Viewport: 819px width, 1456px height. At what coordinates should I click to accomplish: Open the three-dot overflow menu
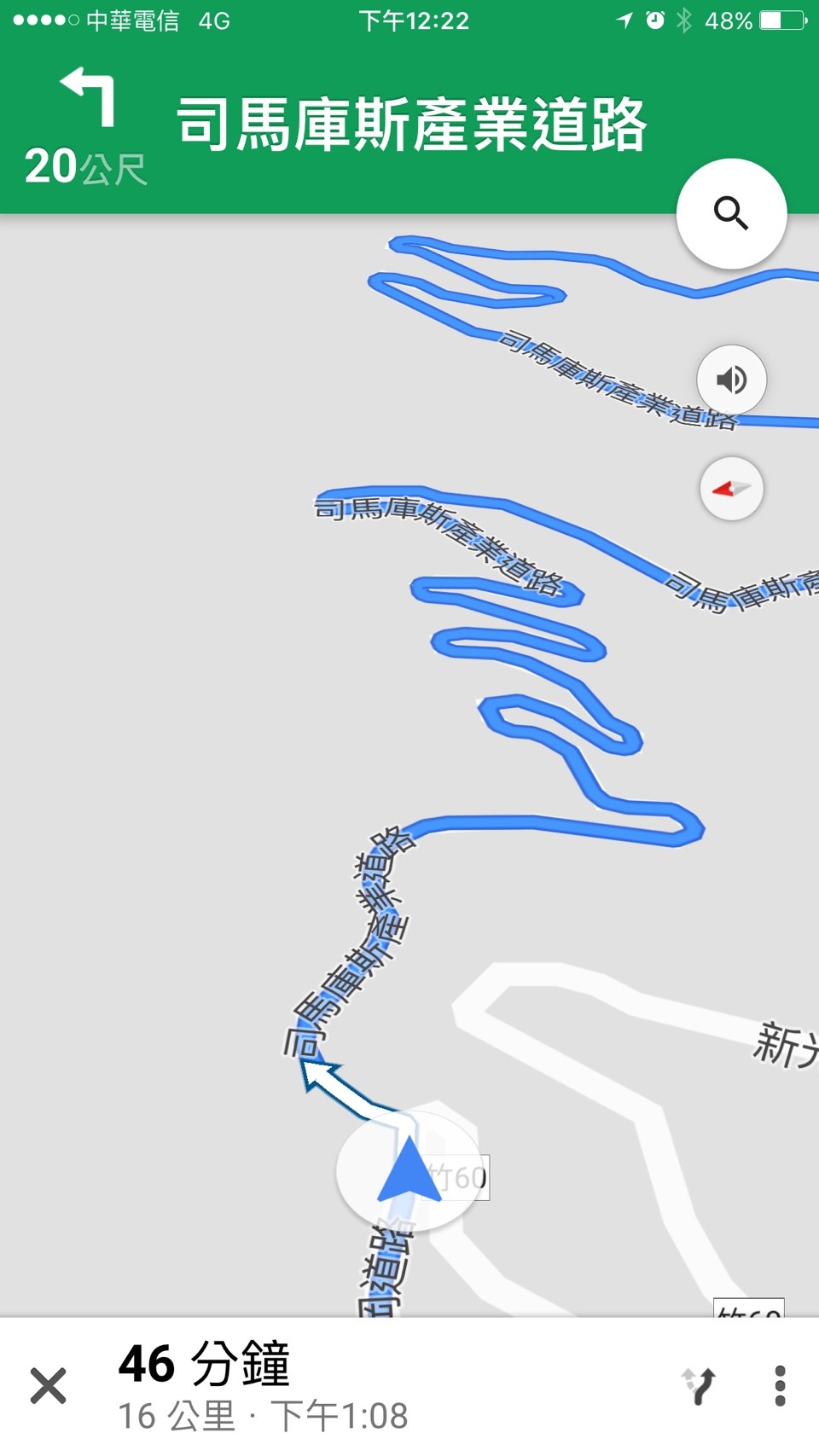pos(779,1385)
